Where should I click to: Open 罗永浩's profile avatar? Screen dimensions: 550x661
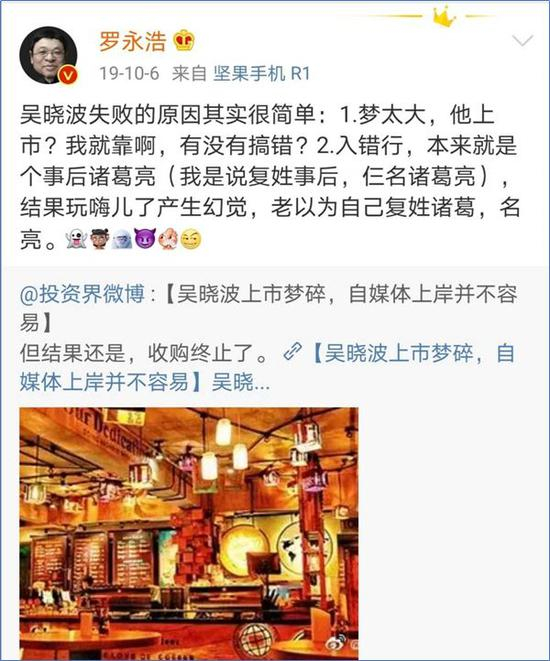(x=48, y=55)
